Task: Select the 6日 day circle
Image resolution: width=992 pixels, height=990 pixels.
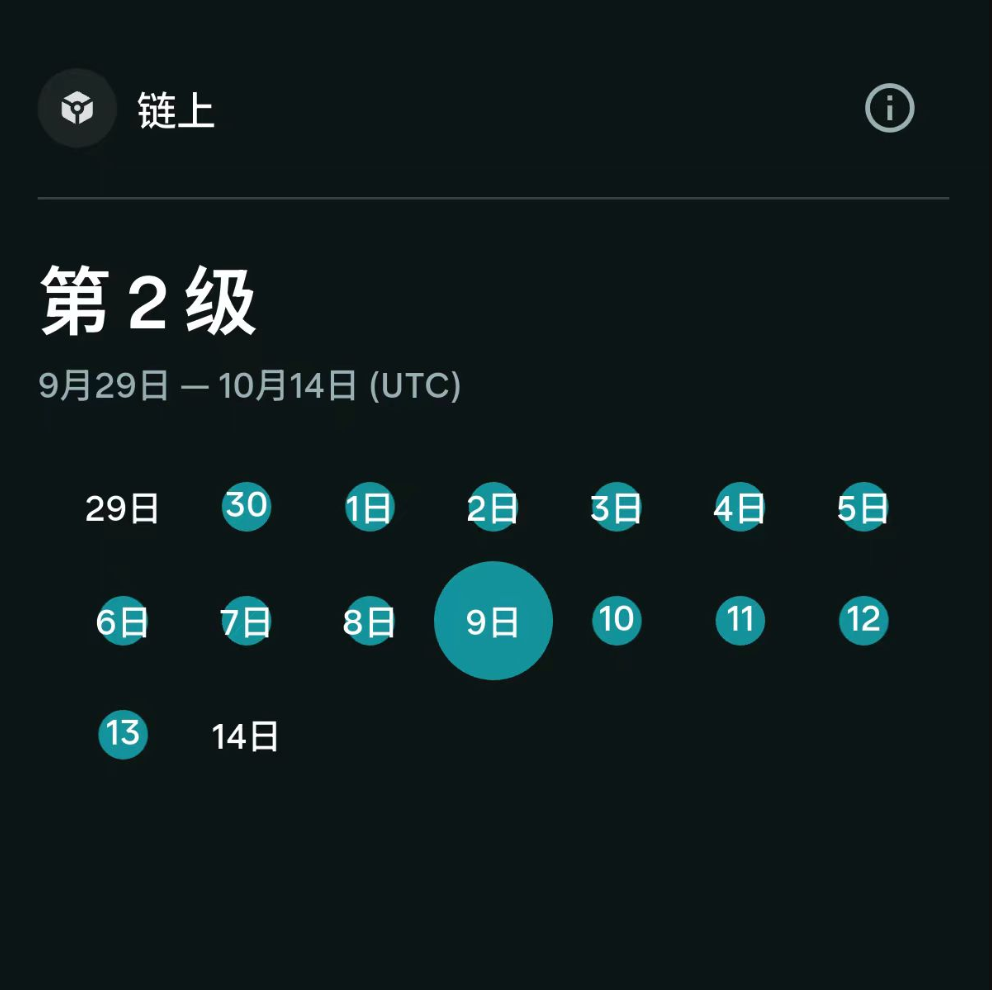Action: [122, 621]
